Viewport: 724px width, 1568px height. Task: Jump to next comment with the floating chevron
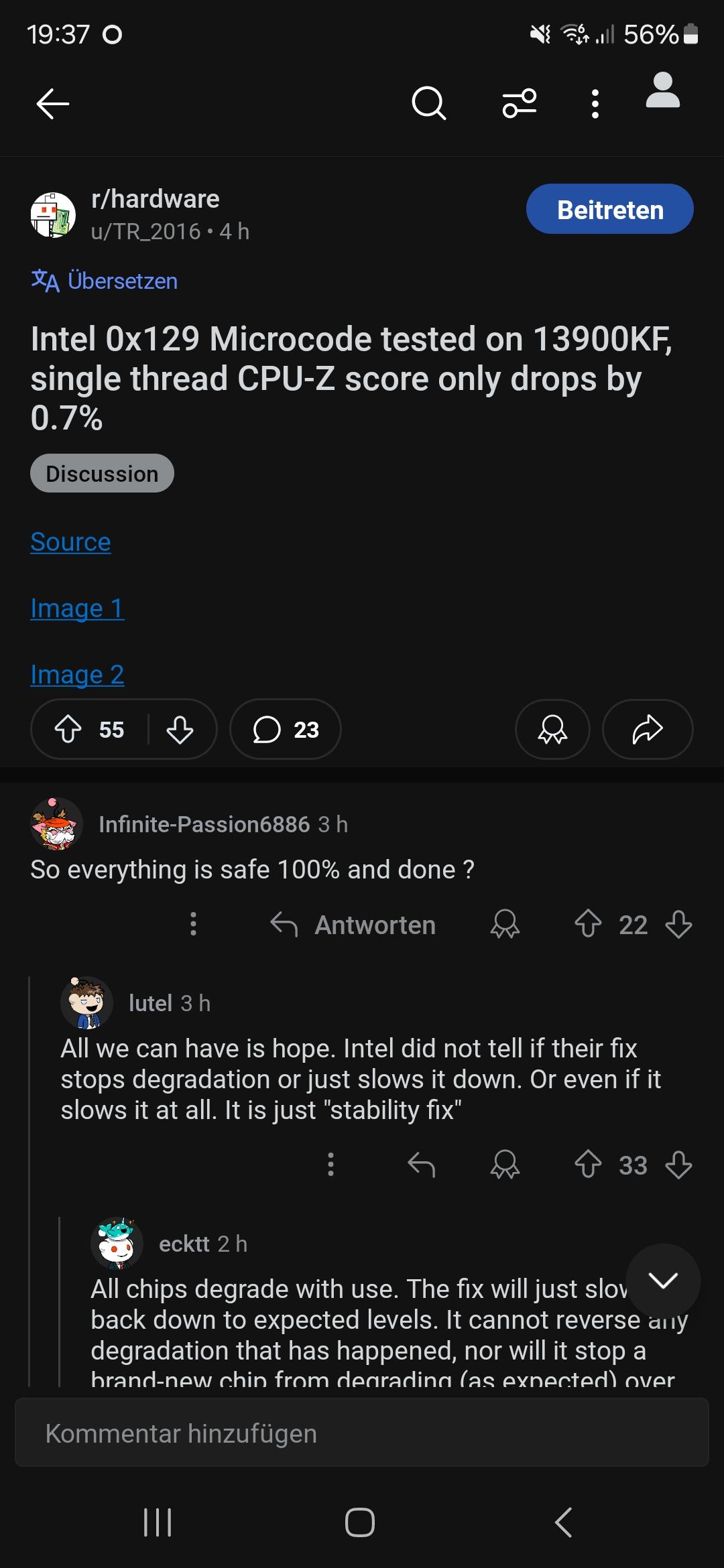coord(663,1281)
